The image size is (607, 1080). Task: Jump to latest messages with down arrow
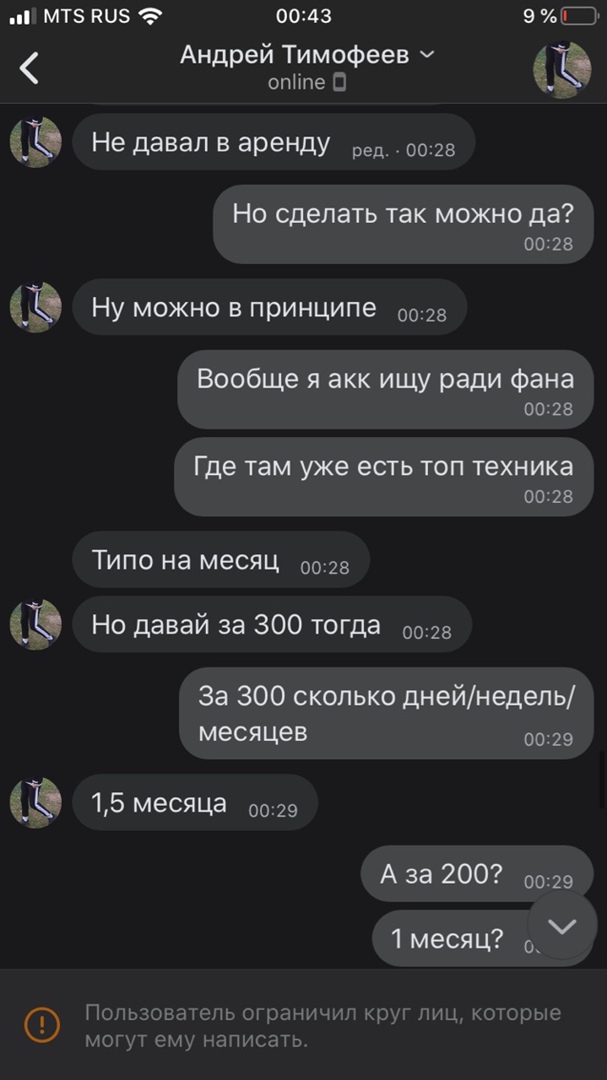[x=562, y=927]
